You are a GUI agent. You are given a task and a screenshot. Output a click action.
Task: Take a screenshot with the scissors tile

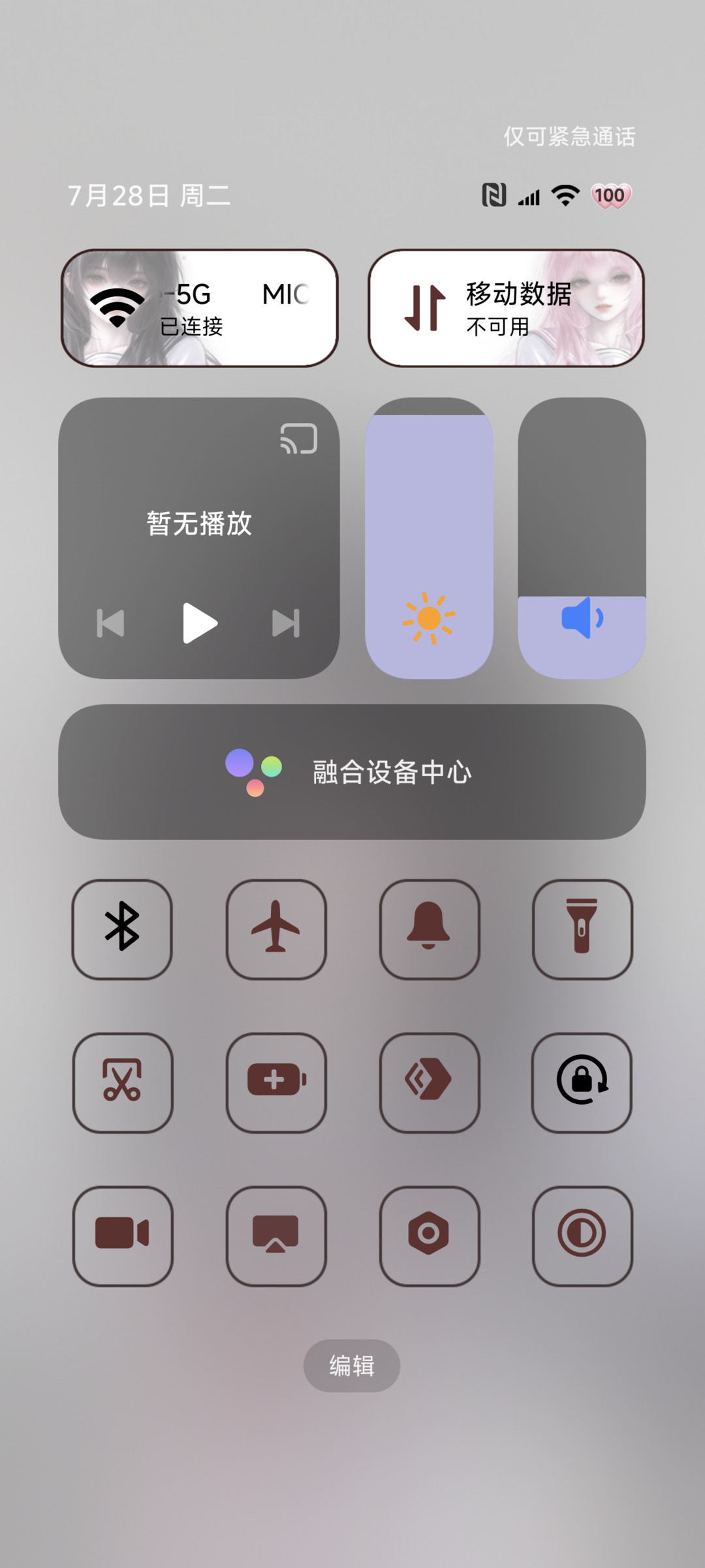click(x=123, y=1082)
